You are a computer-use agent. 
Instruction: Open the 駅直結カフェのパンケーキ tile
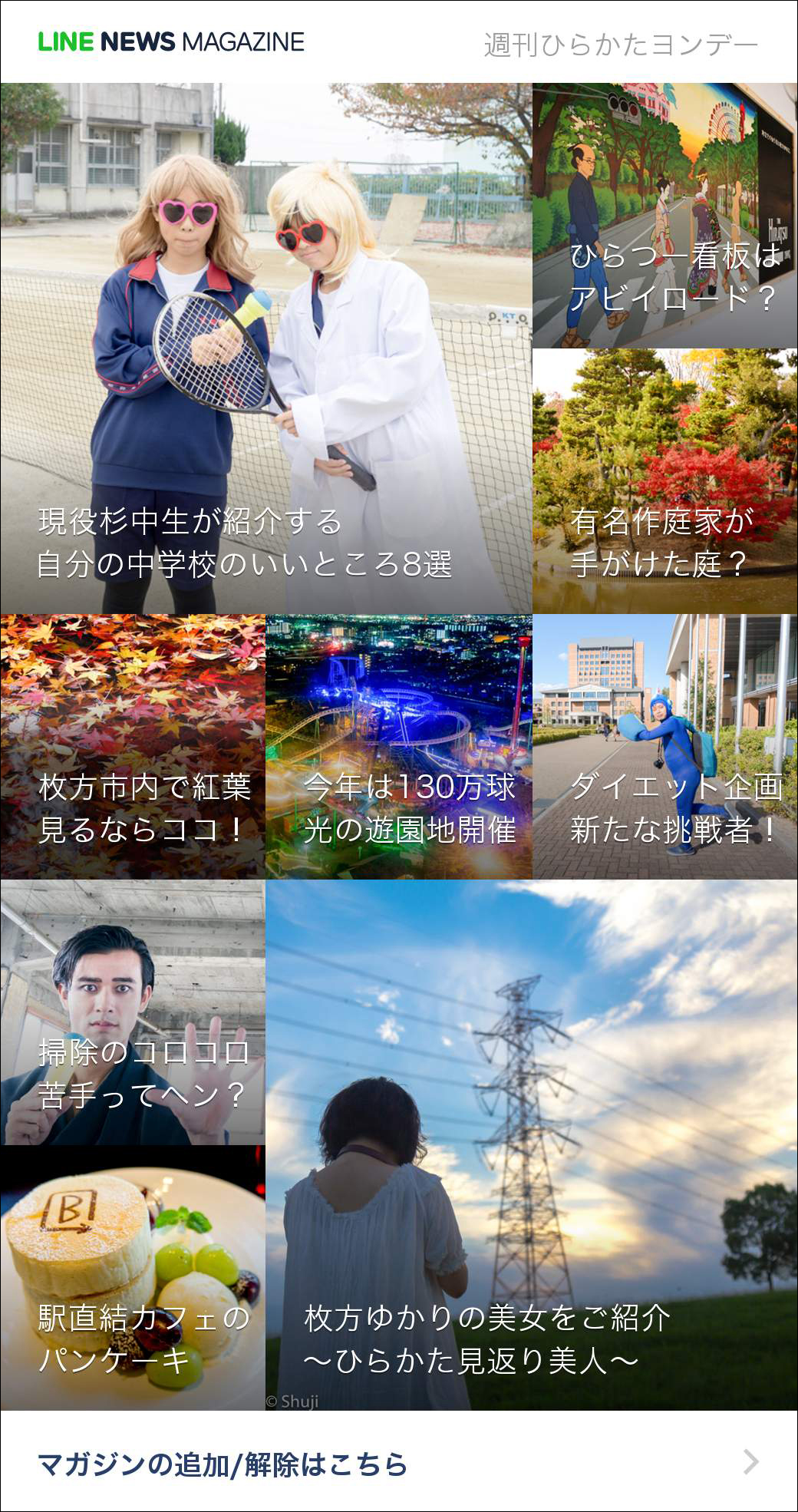133,1278
